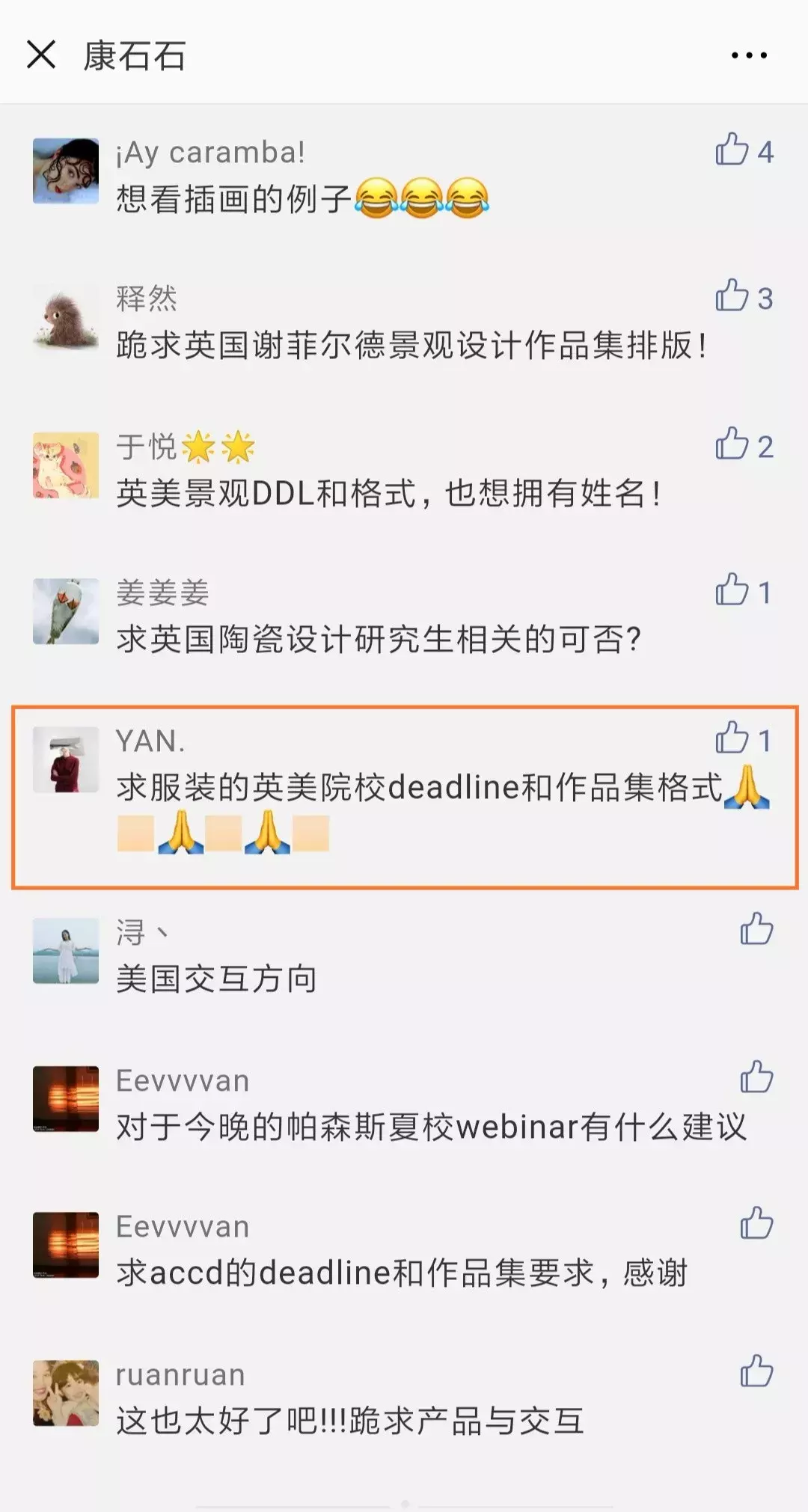Like 于悦's comment on 英美景观DDL
This screenshot has height=1512, width=808.
[x=732, y=444]
